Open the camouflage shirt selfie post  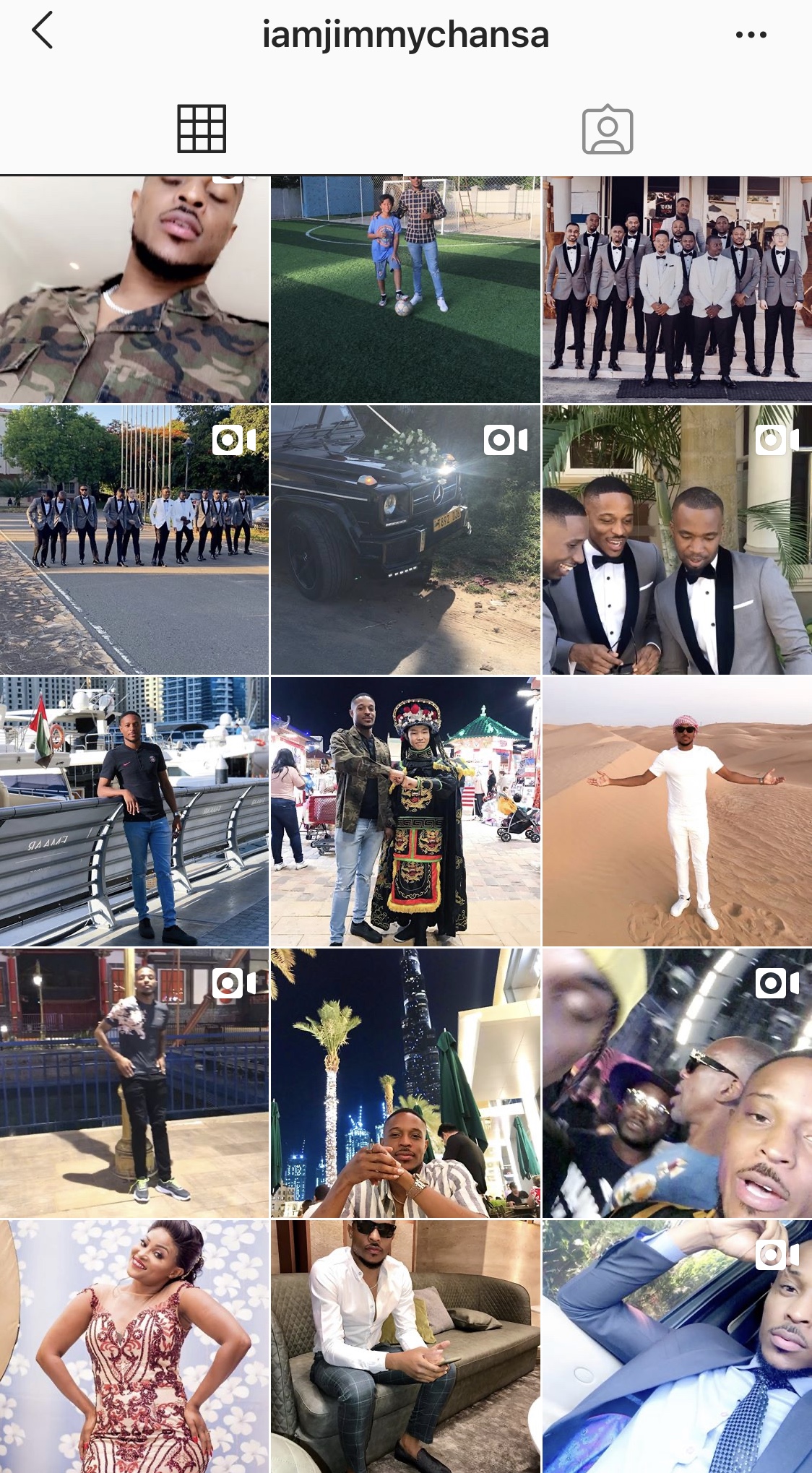[134, 289]
